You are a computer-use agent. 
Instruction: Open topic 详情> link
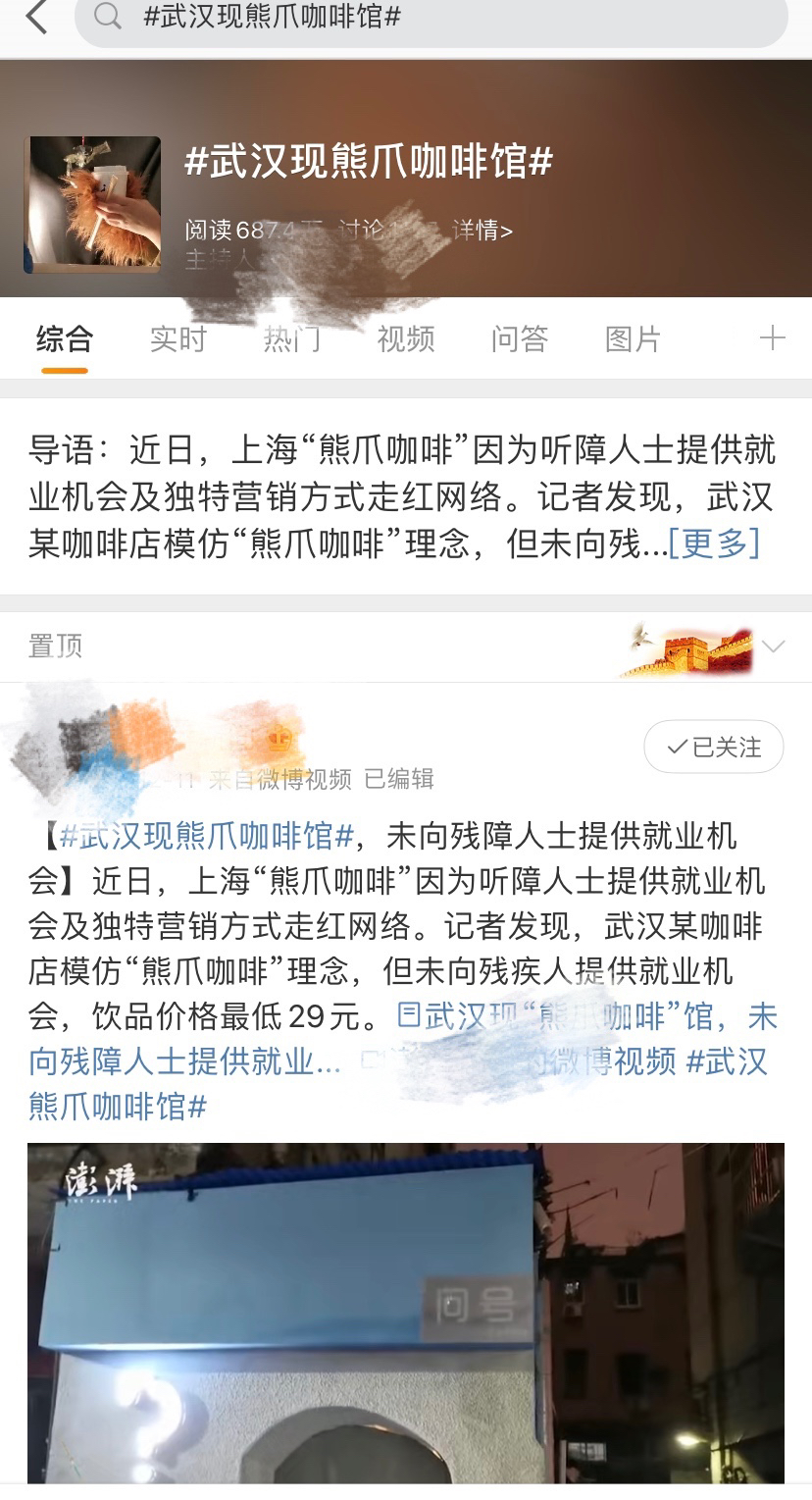pos(482,231)
